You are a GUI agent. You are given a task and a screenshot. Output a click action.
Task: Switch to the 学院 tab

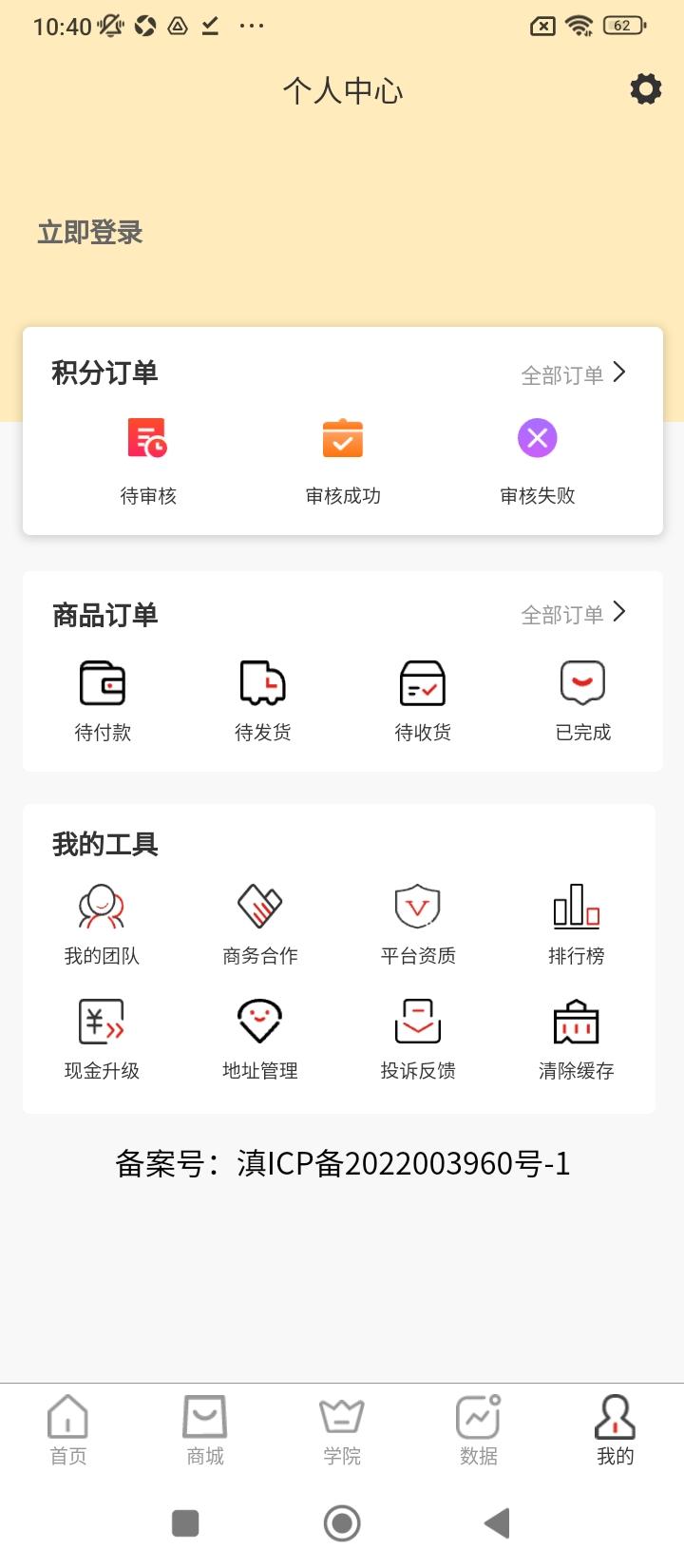click(341, 1430)
